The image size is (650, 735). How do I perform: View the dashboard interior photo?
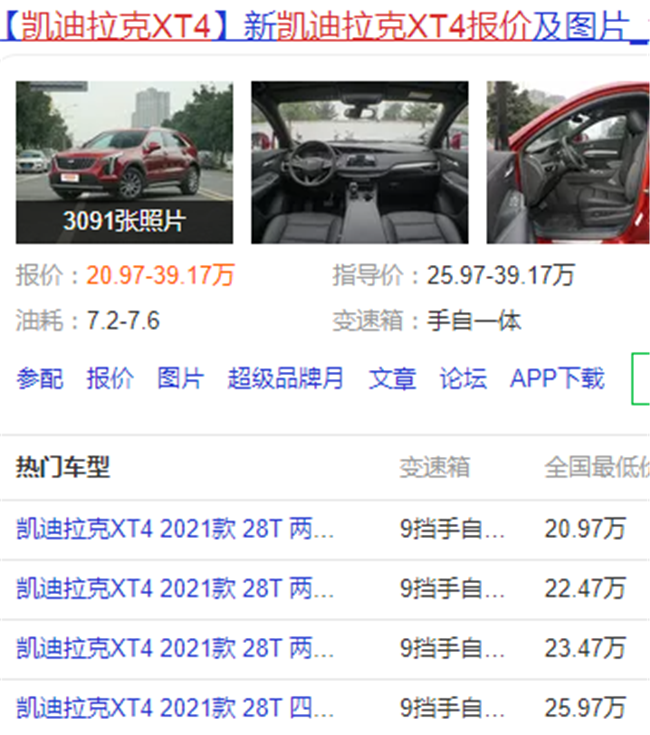[x=359, y=163]
